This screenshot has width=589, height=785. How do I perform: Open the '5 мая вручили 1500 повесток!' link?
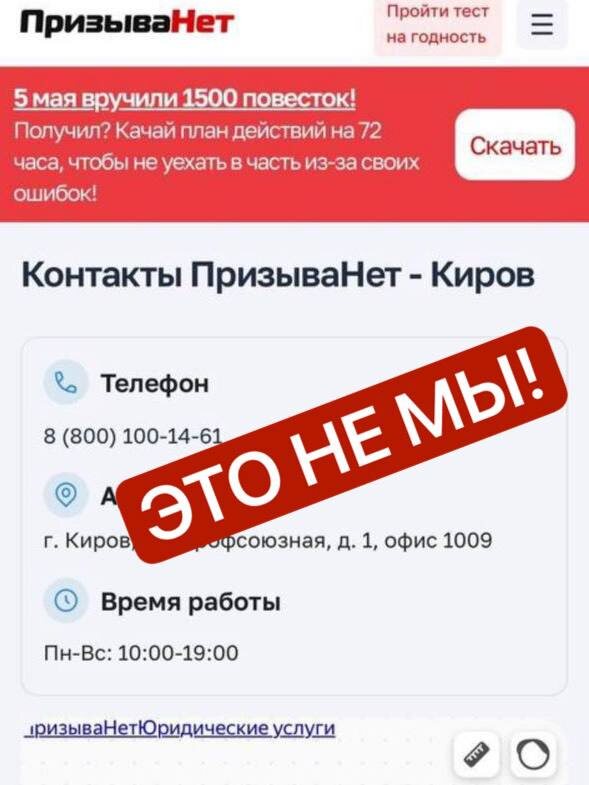click(185, 98)
